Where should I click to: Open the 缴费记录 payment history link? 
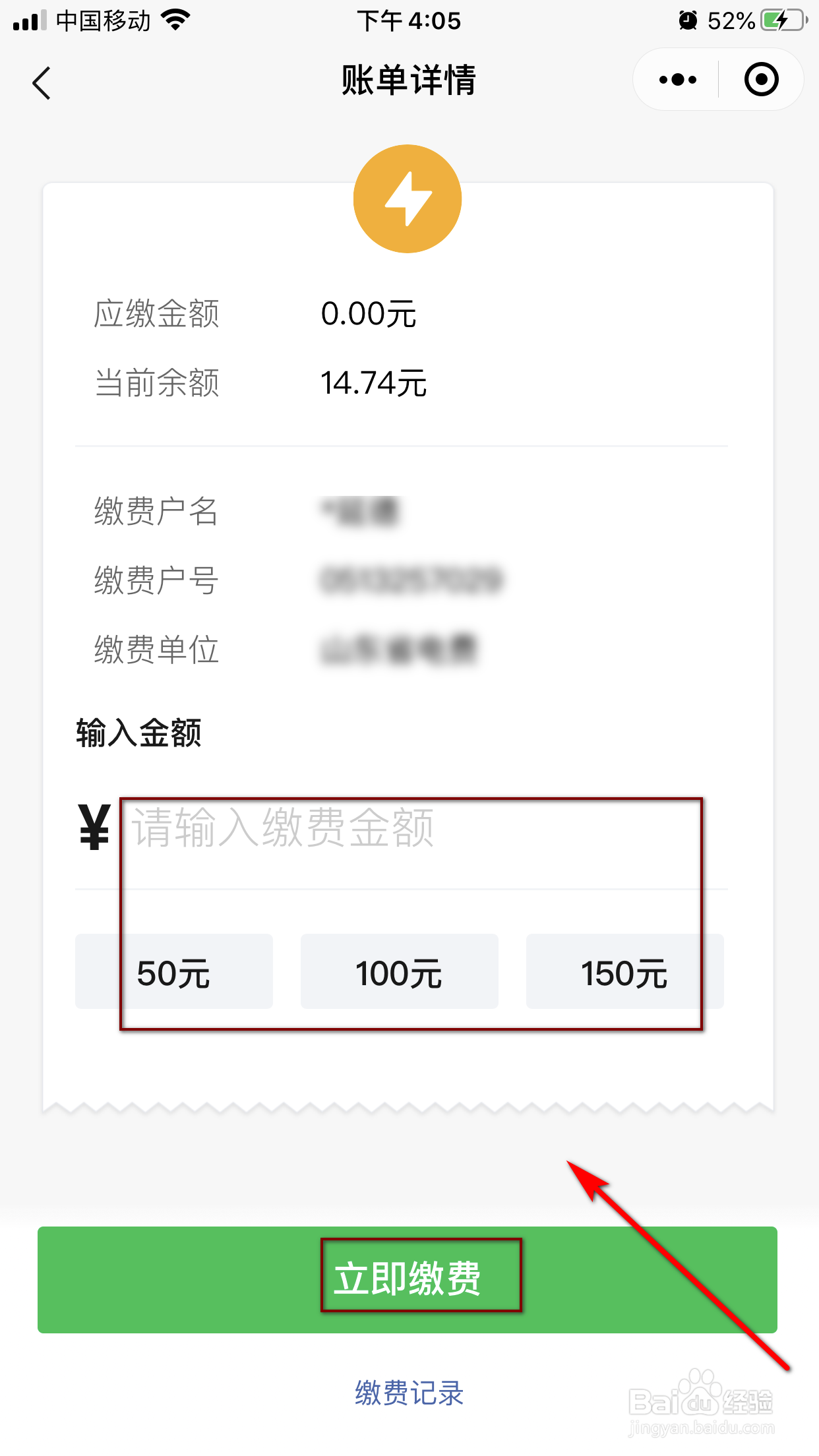(x=408, y=1395)
